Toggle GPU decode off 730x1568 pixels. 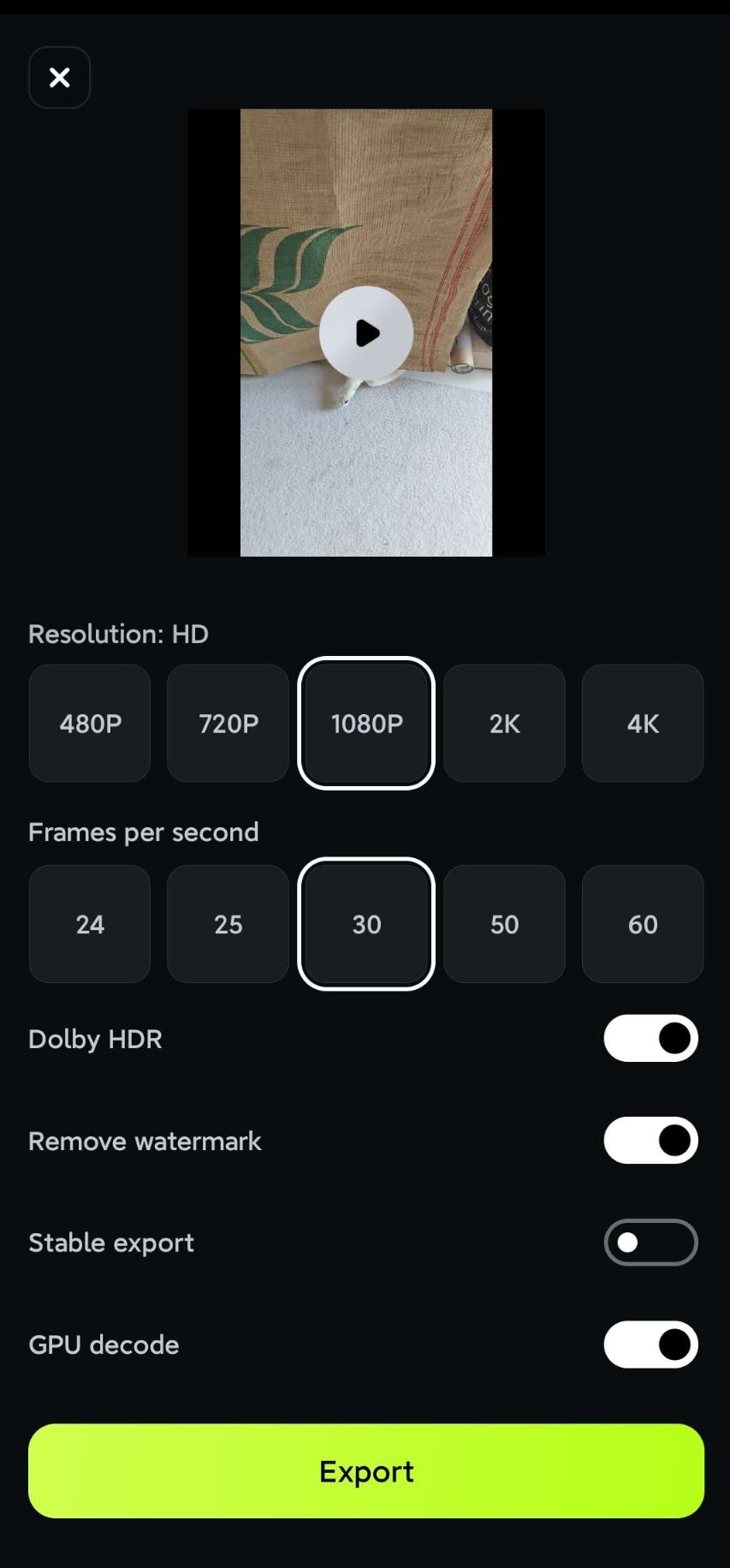pyautogui.click(x=650, y=1344)
